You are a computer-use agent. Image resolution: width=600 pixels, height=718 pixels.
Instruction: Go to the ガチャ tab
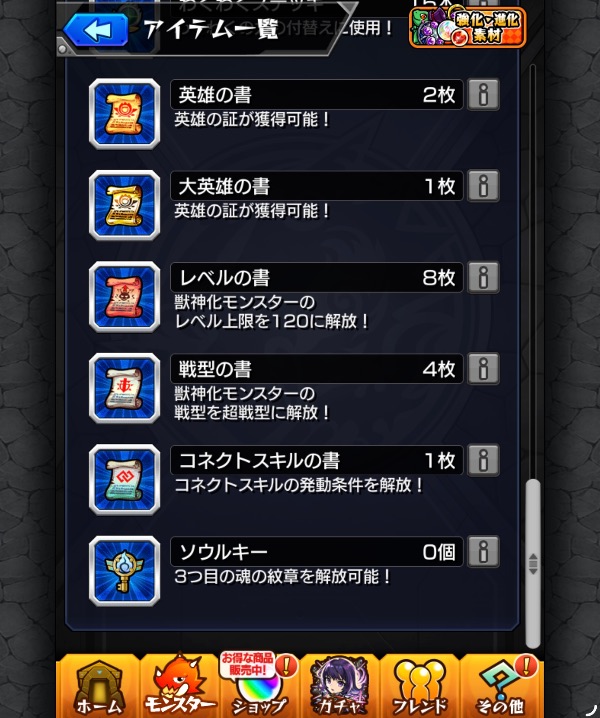tap(340, 686)
